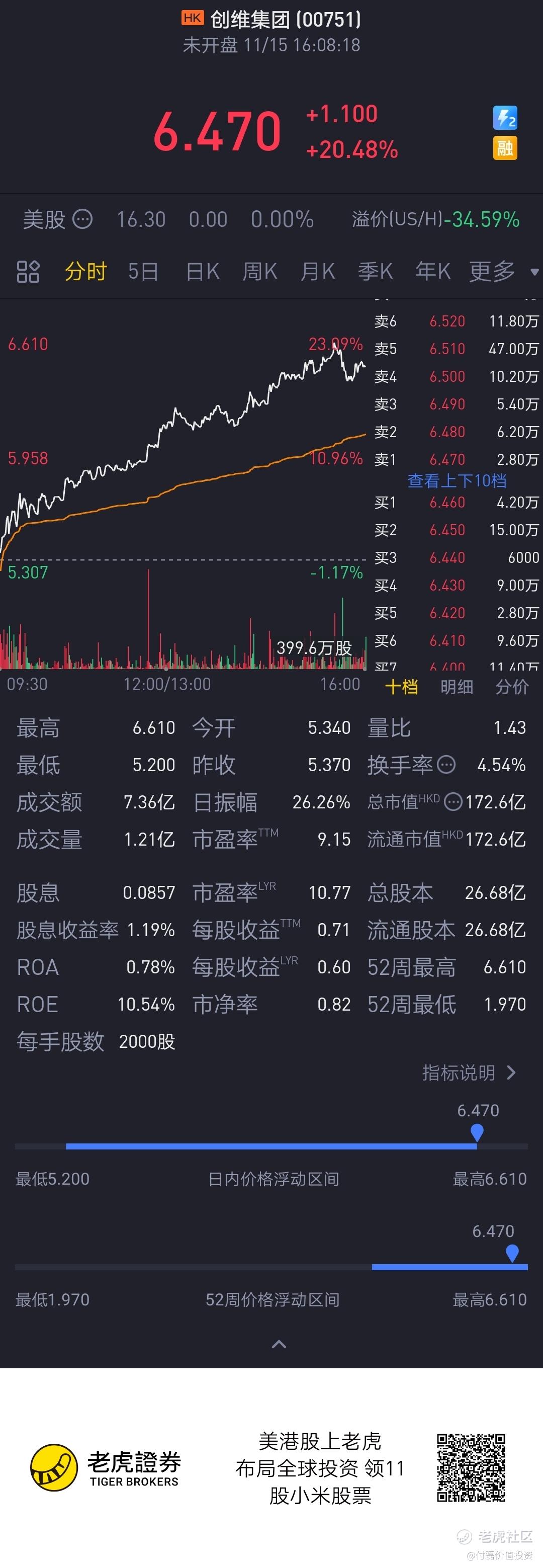This screenshot has height=1568, width=543.
Task: Switch to the 季K chart tab
Action: [x=375, y=272]
